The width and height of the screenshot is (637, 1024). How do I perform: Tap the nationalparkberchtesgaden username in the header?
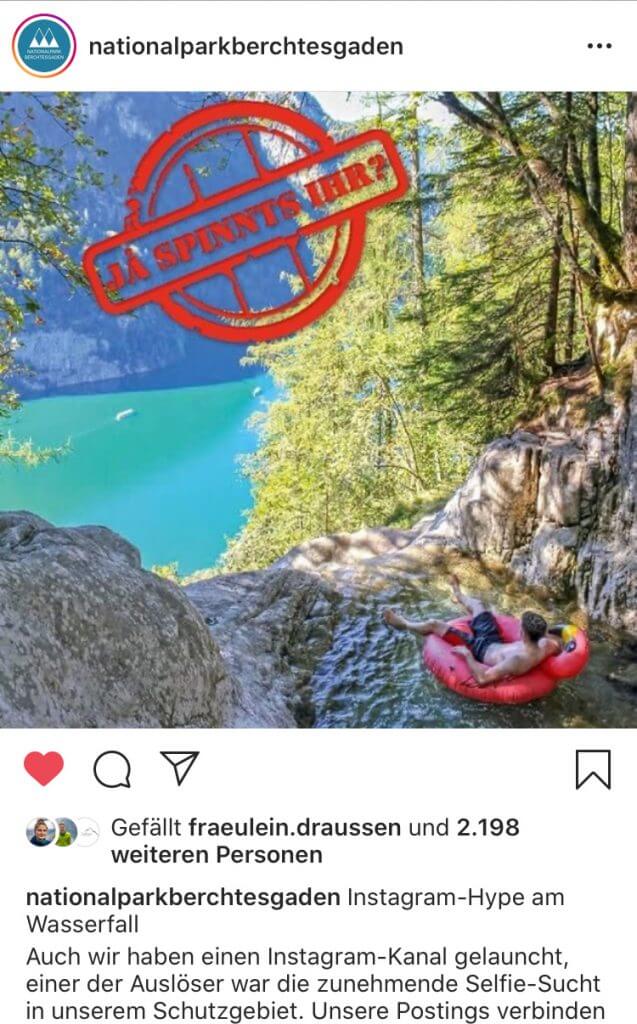coord(246,46)
